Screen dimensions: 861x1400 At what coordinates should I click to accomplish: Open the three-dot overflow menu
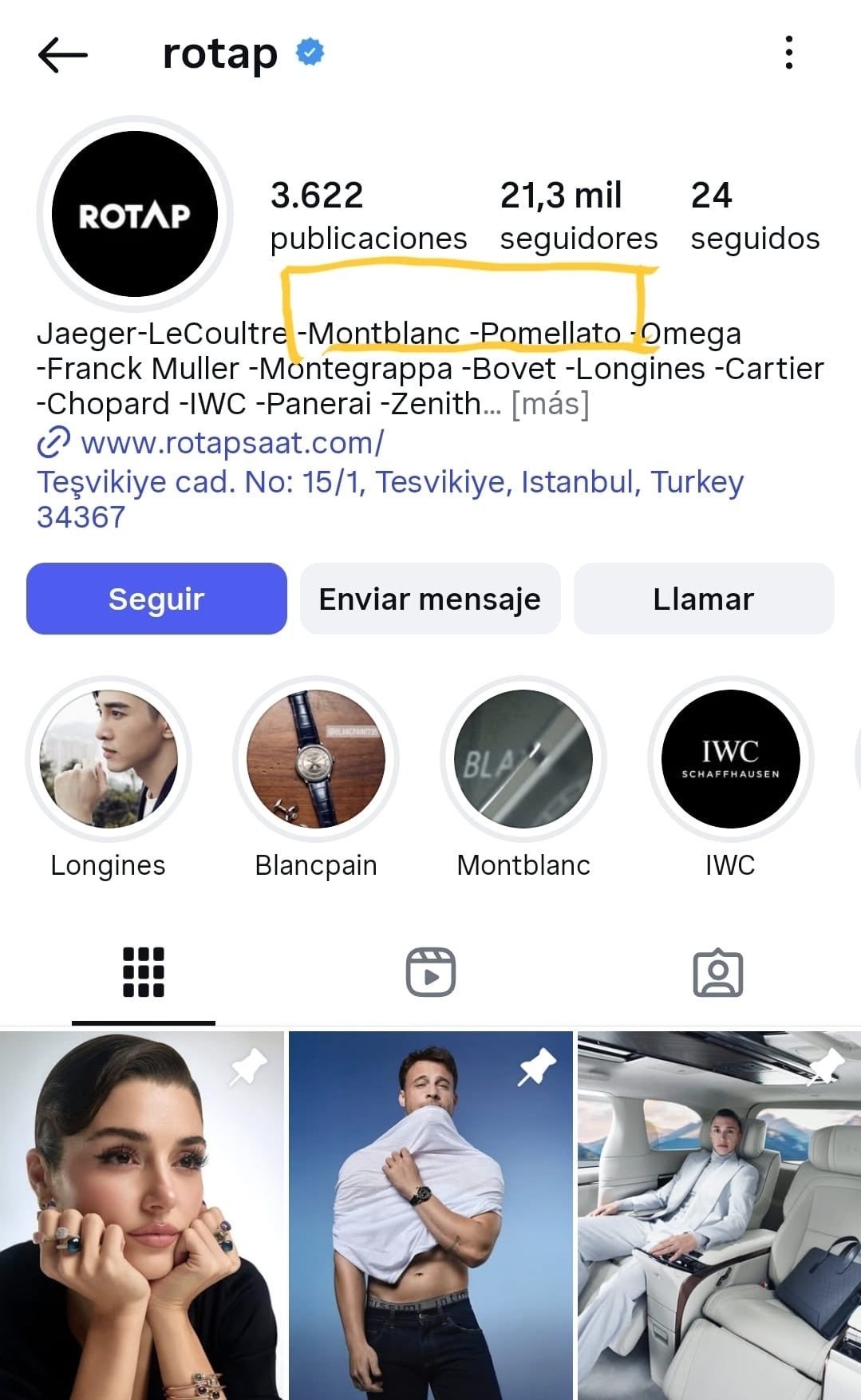tap(788, 53)
